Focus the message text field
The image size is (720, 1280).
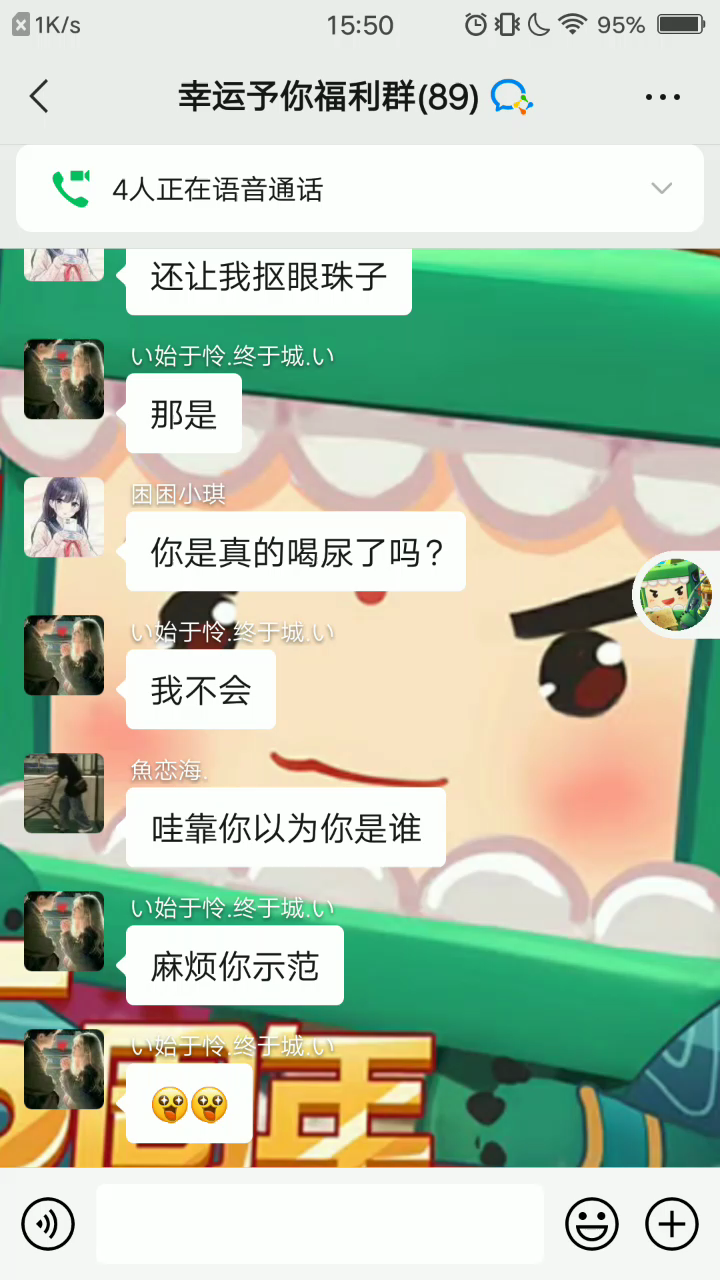click(x=320, y=1224)
